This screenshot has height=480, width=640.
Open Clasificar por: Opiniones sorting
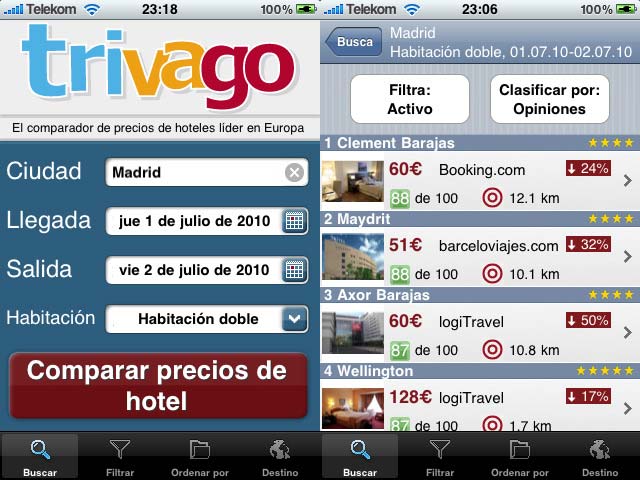pos(550,99)
